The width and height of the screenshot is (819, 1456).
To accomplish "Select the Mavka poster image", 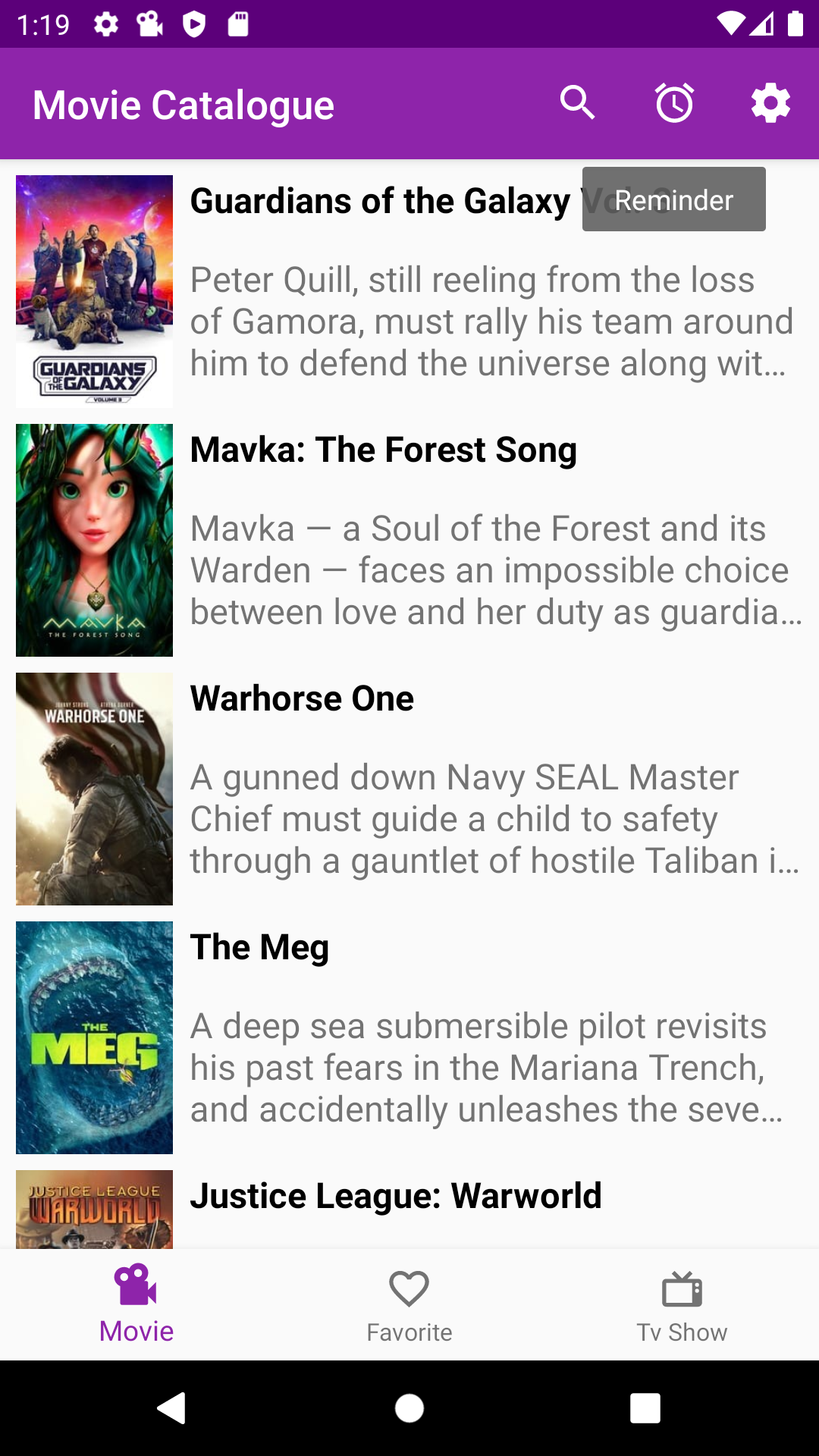I will (94, 540).
